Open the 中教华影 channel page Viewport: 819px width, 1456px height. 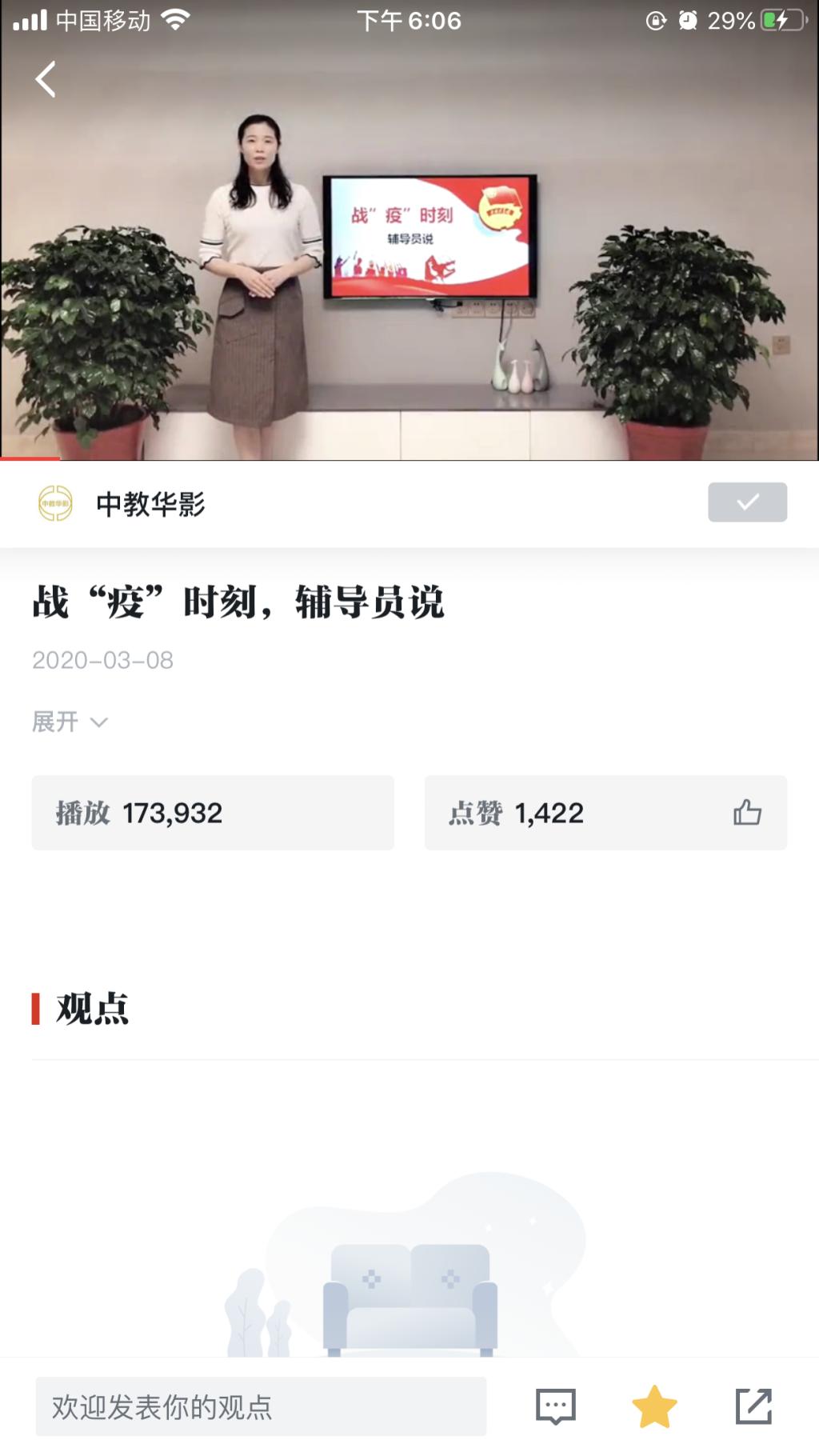[x=150, y=504]
